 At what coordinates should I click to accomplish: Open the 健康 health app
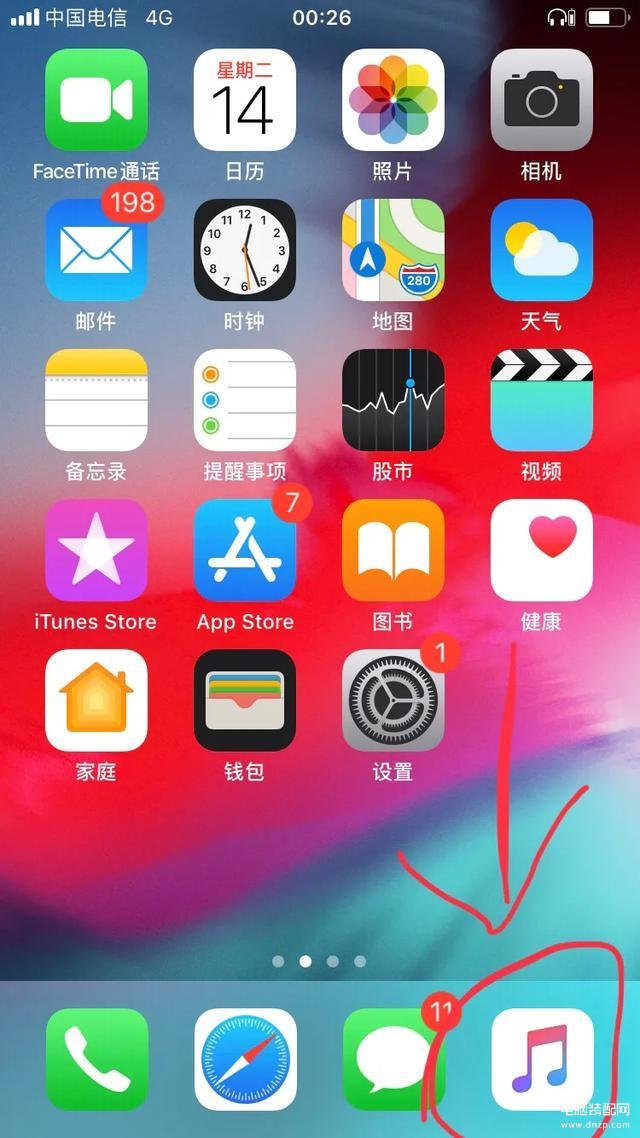541,550
